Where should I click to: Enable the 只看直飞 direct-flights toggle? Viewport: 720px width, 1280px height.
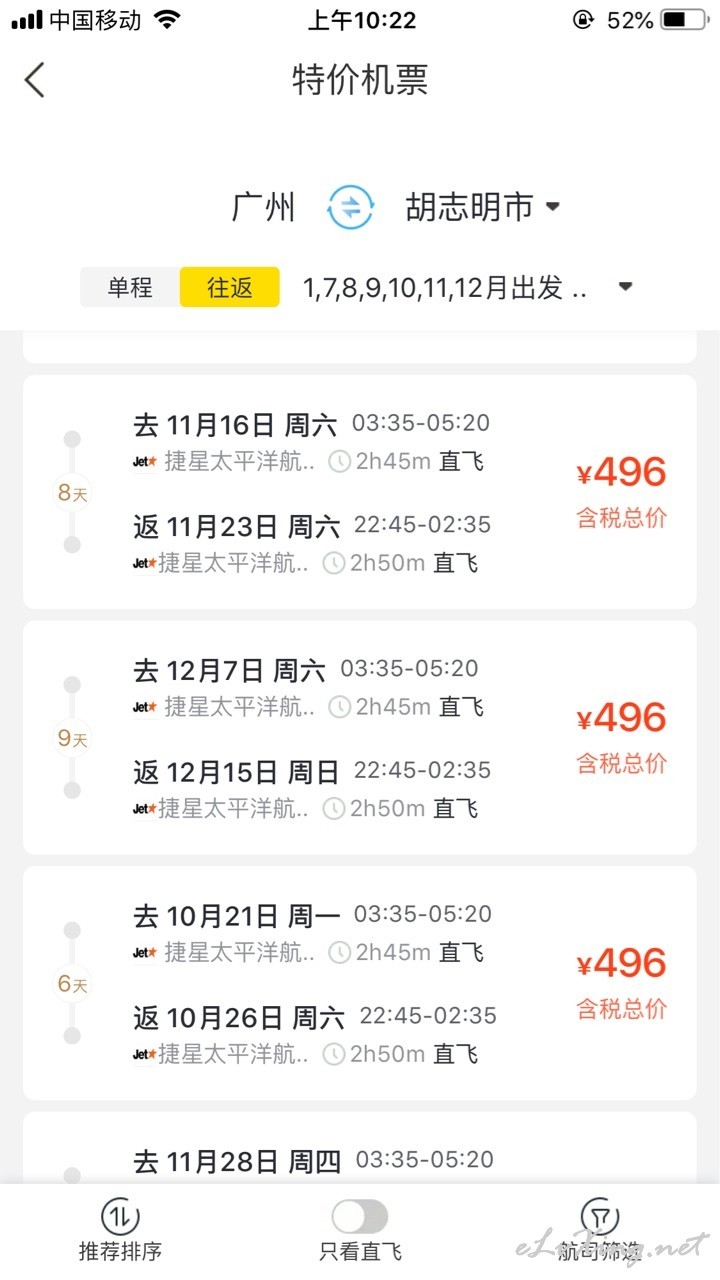tap(360, 1217)
